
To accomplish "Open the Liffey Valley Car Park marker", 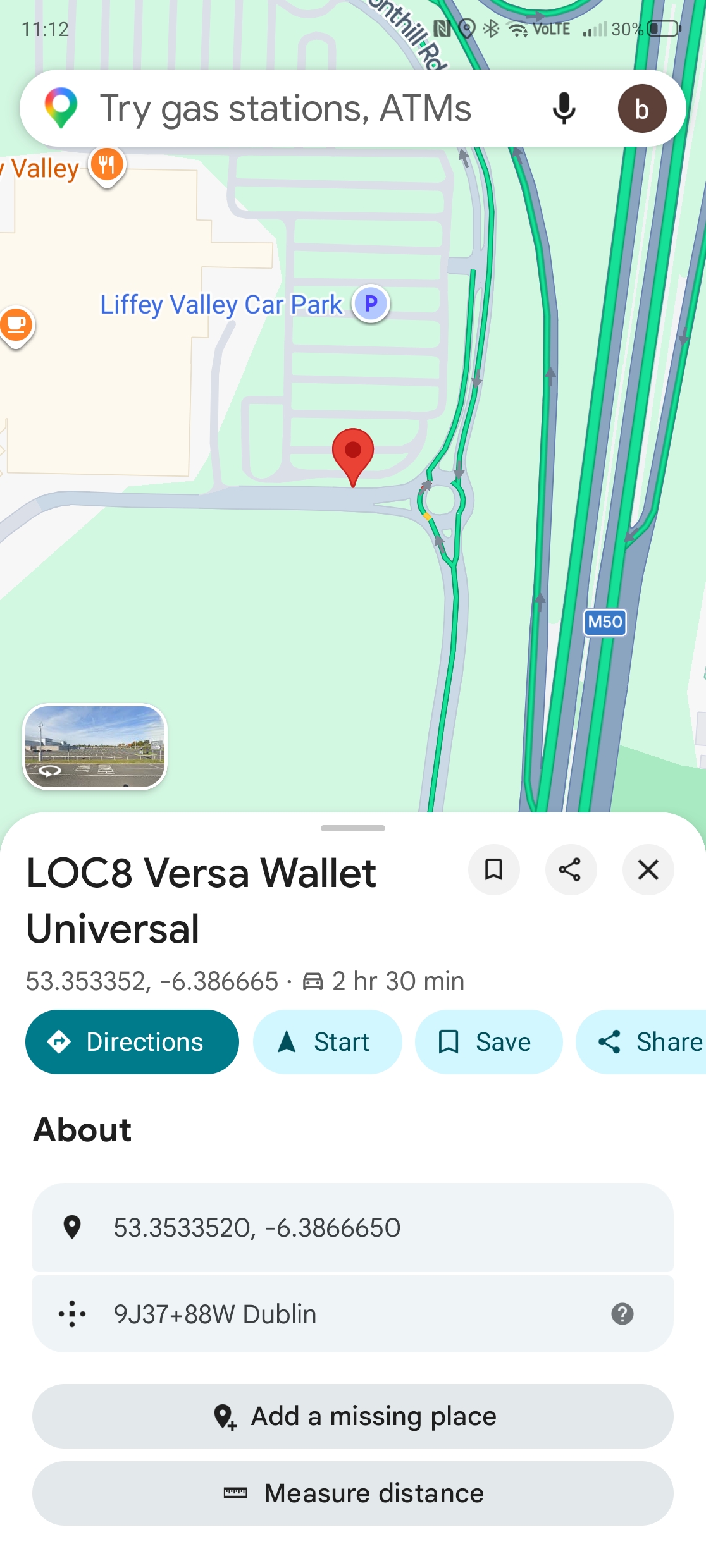I will 371,304.
